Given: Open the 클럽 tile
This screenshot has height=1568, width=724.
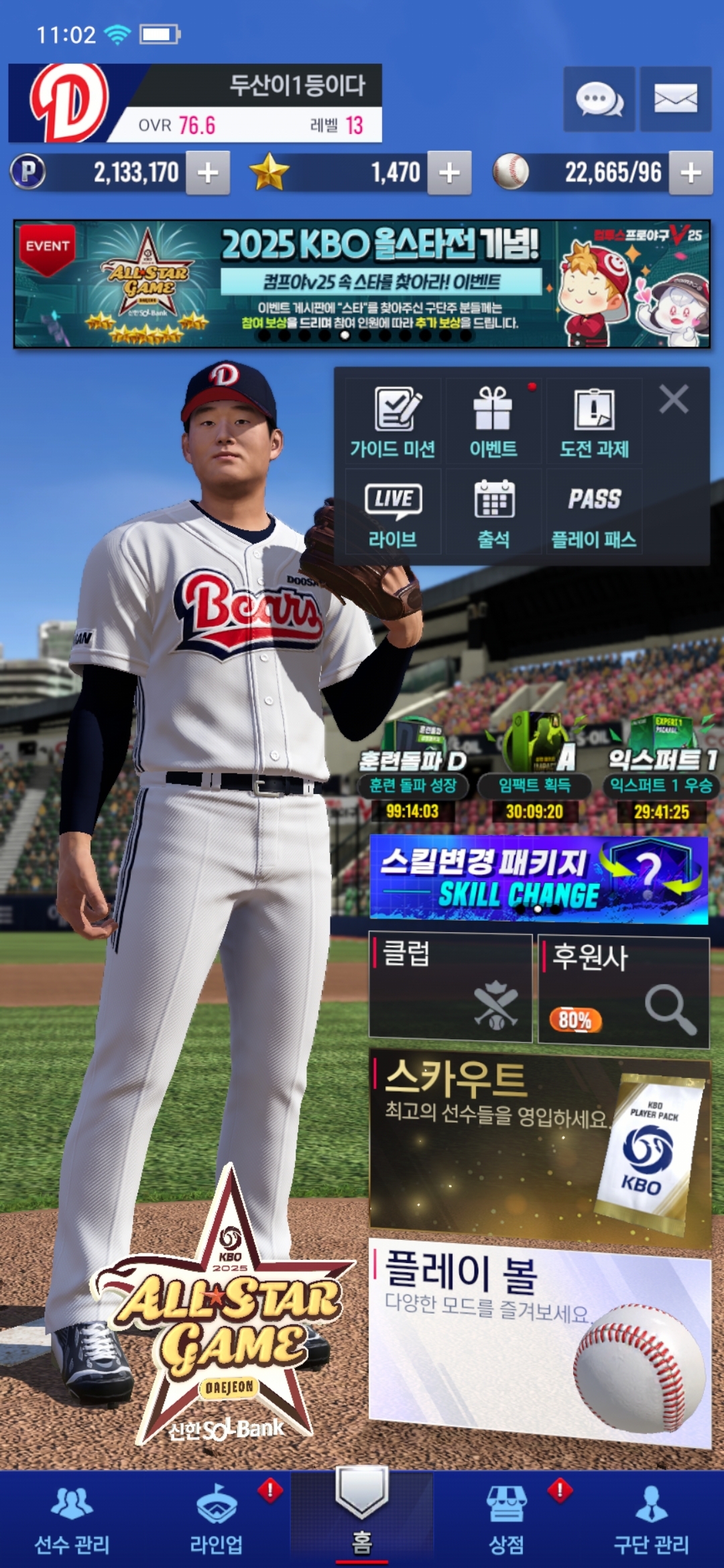Looking at the screenshot, I should (450, 986).
